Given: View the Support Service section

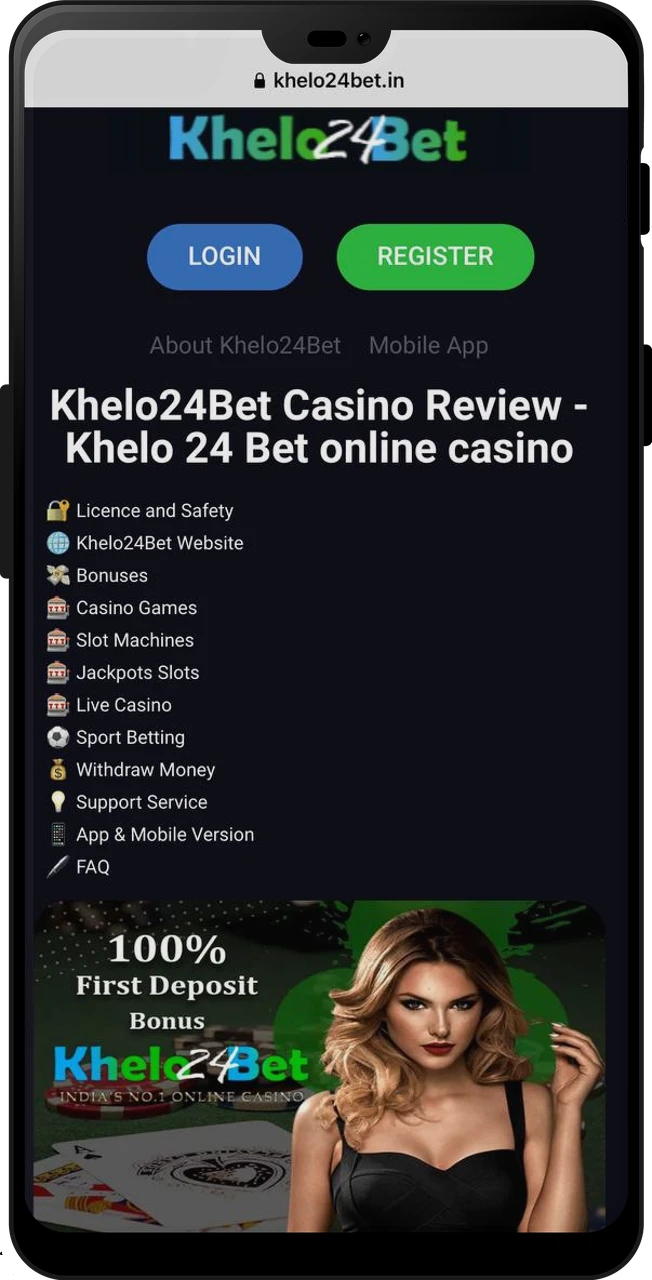Looking at the screenshot, I should click(x=141, y=802).
